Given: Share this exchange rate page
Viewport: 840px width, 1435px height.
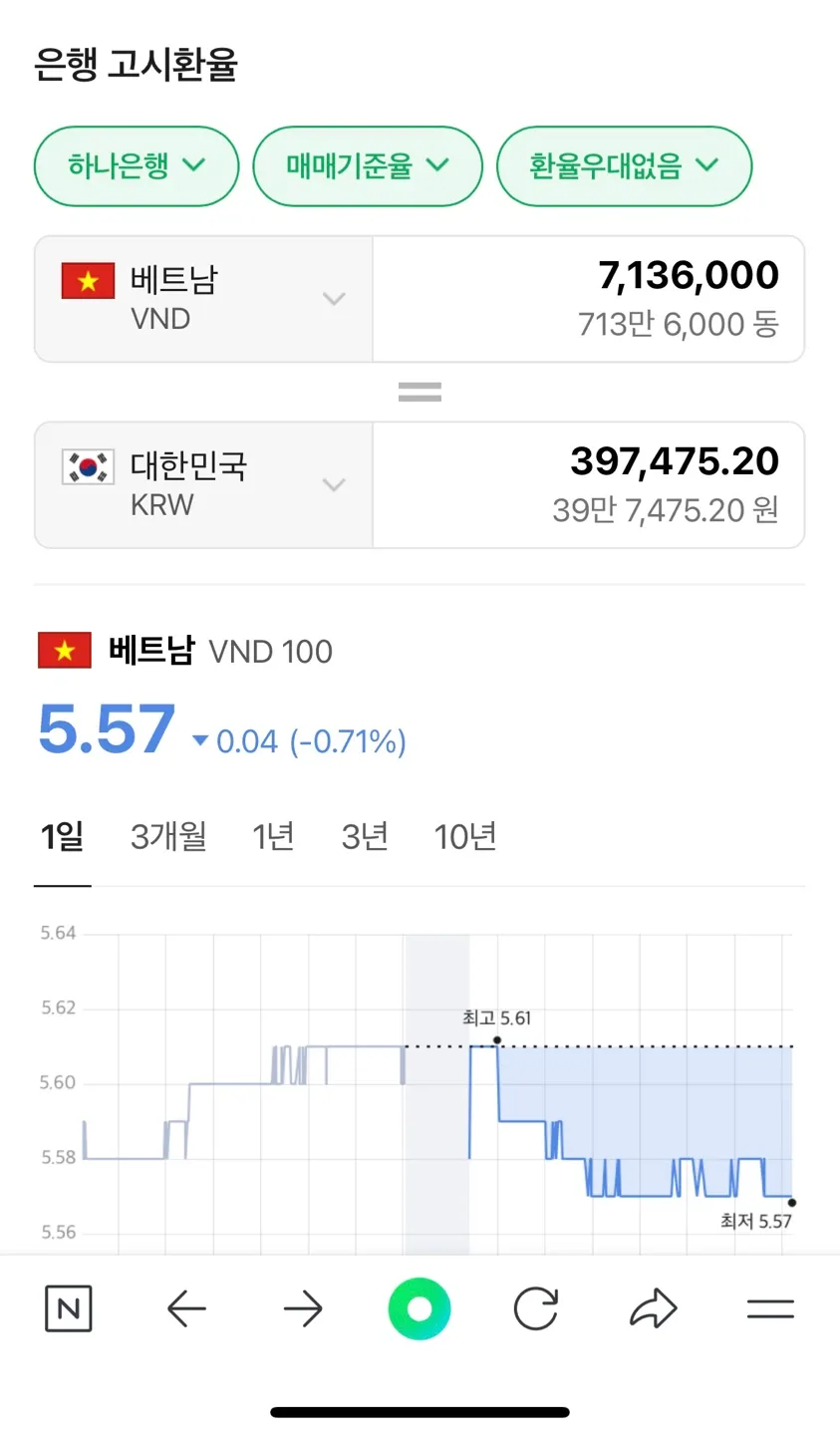Looking at the screenshot, I should click(x=654, y=1308).
